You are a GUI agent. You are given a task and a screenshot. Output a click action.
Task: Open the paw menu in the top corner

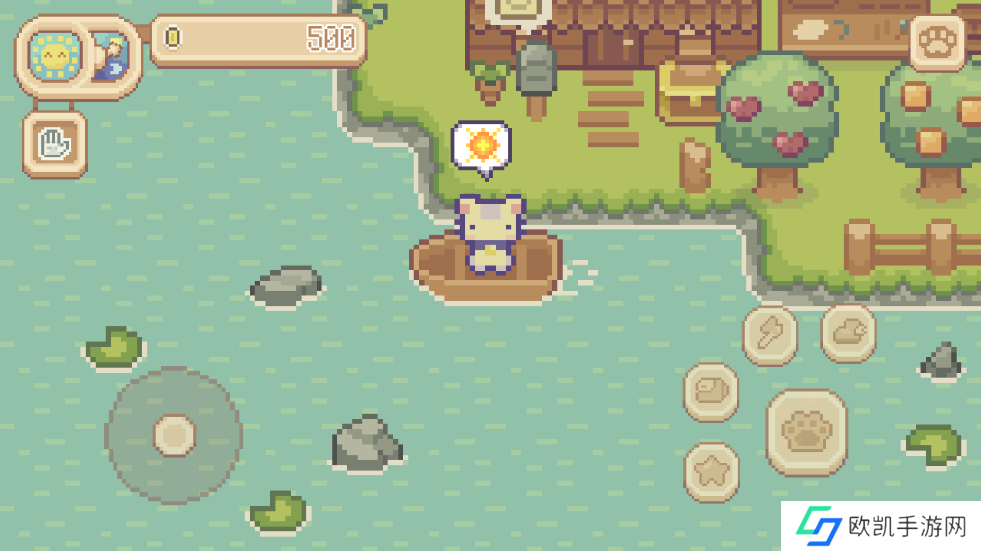[x=937, y=43]
